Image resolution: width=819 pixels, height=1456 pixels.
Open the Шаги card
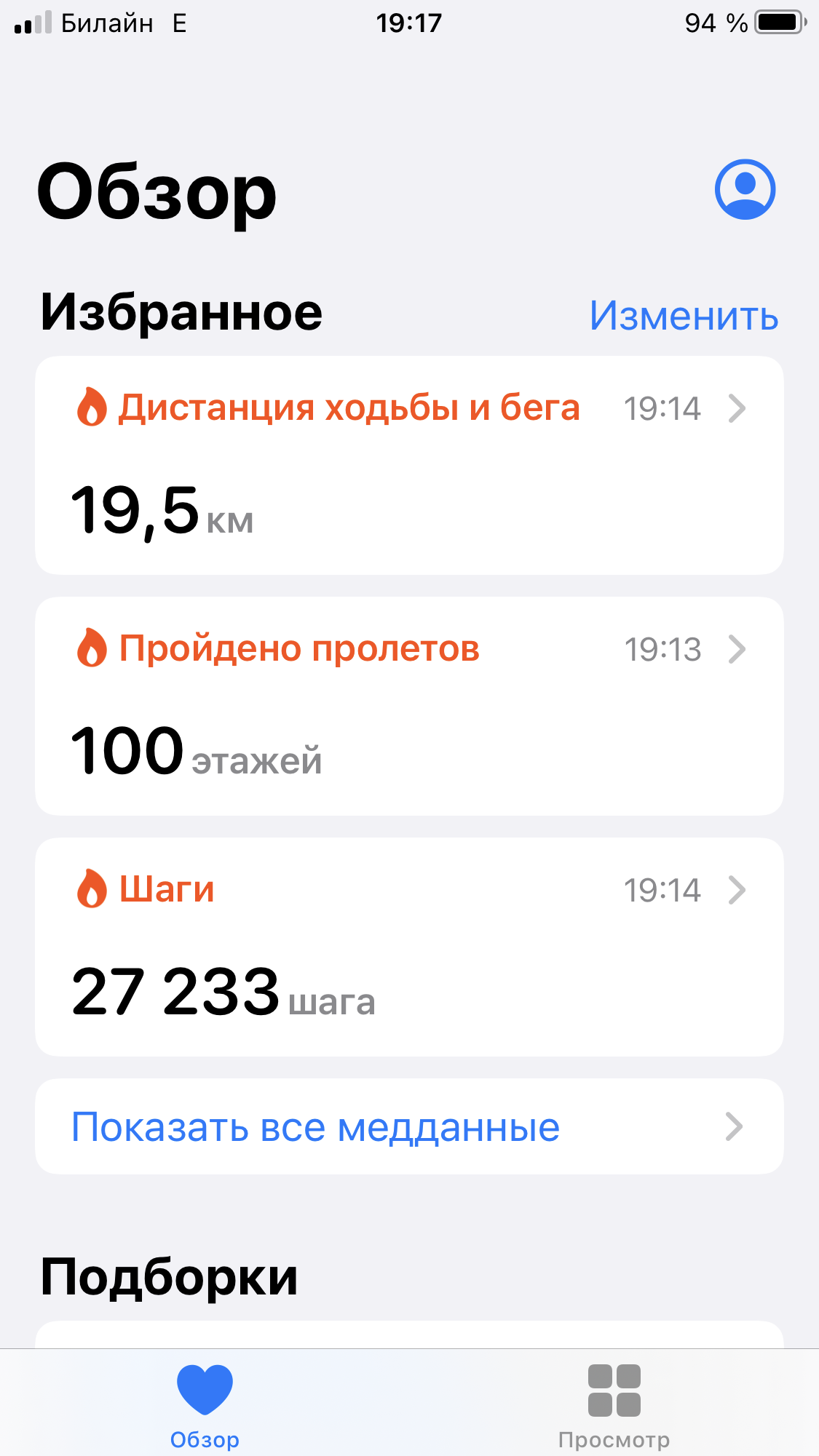[409, 947]
